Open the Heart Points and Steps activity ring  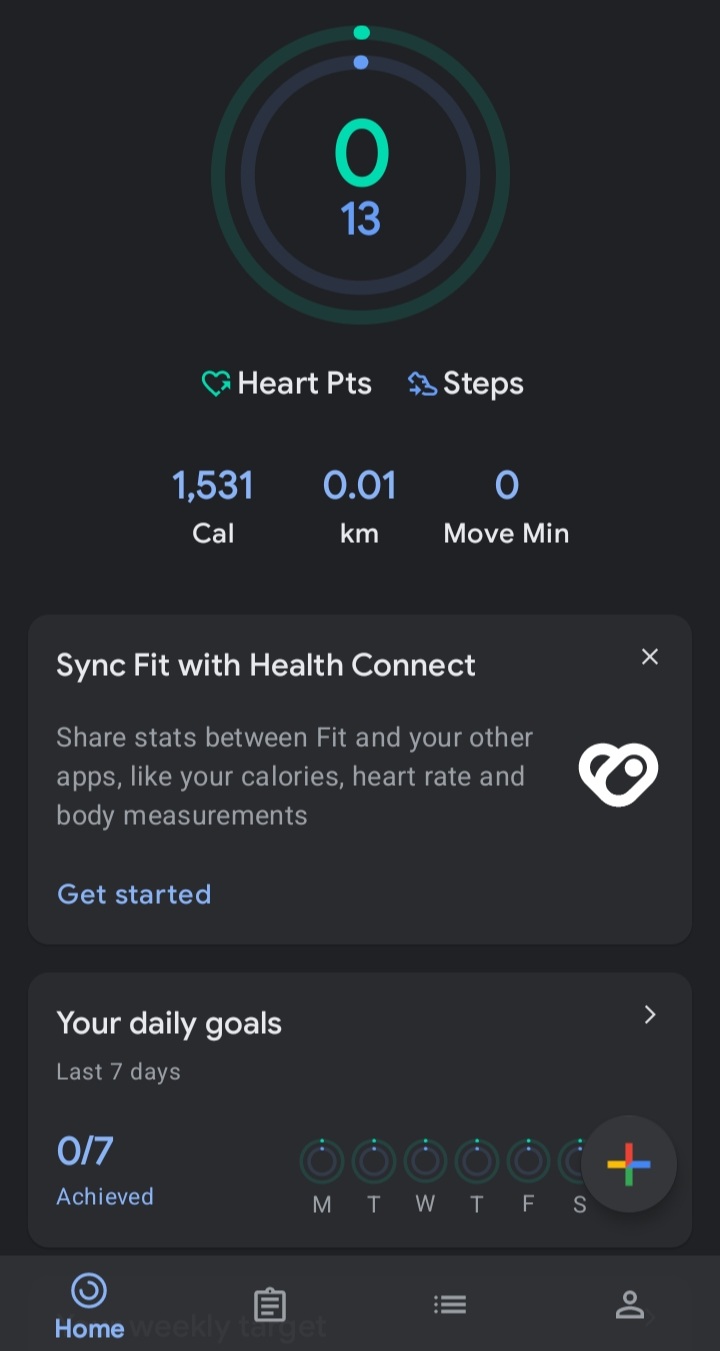pos(360,177)
